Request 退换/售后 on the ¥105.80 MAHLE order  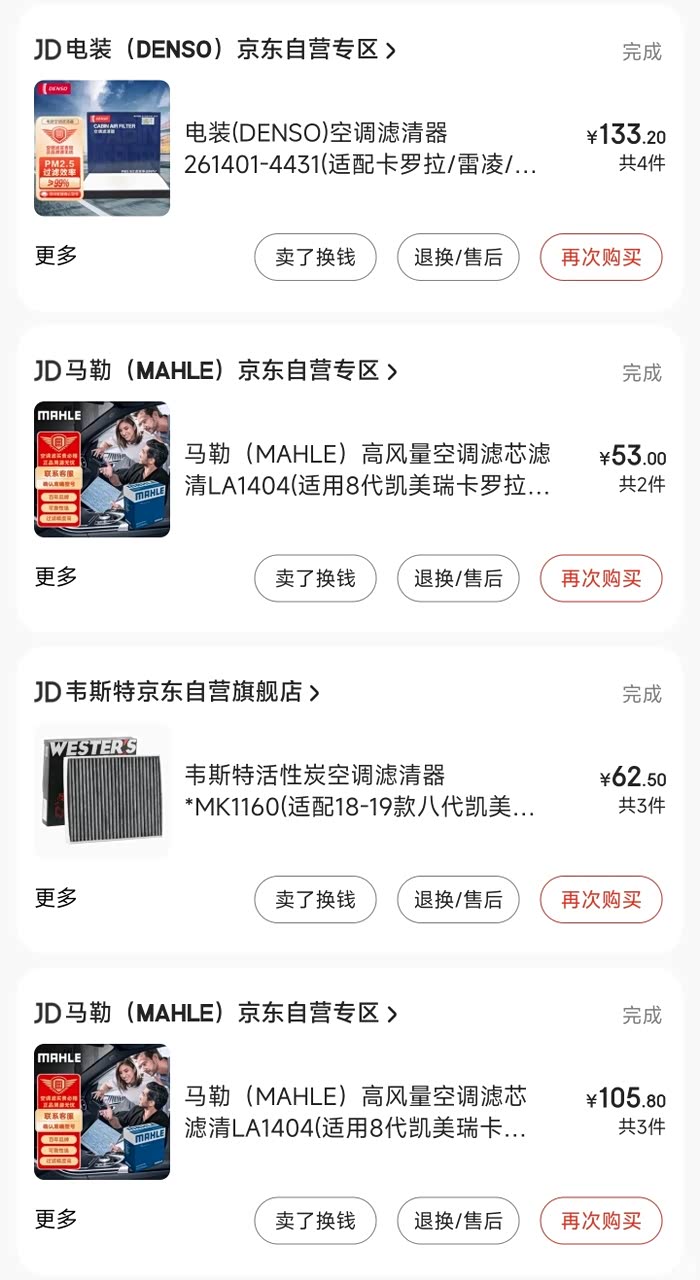(458, 1220)
